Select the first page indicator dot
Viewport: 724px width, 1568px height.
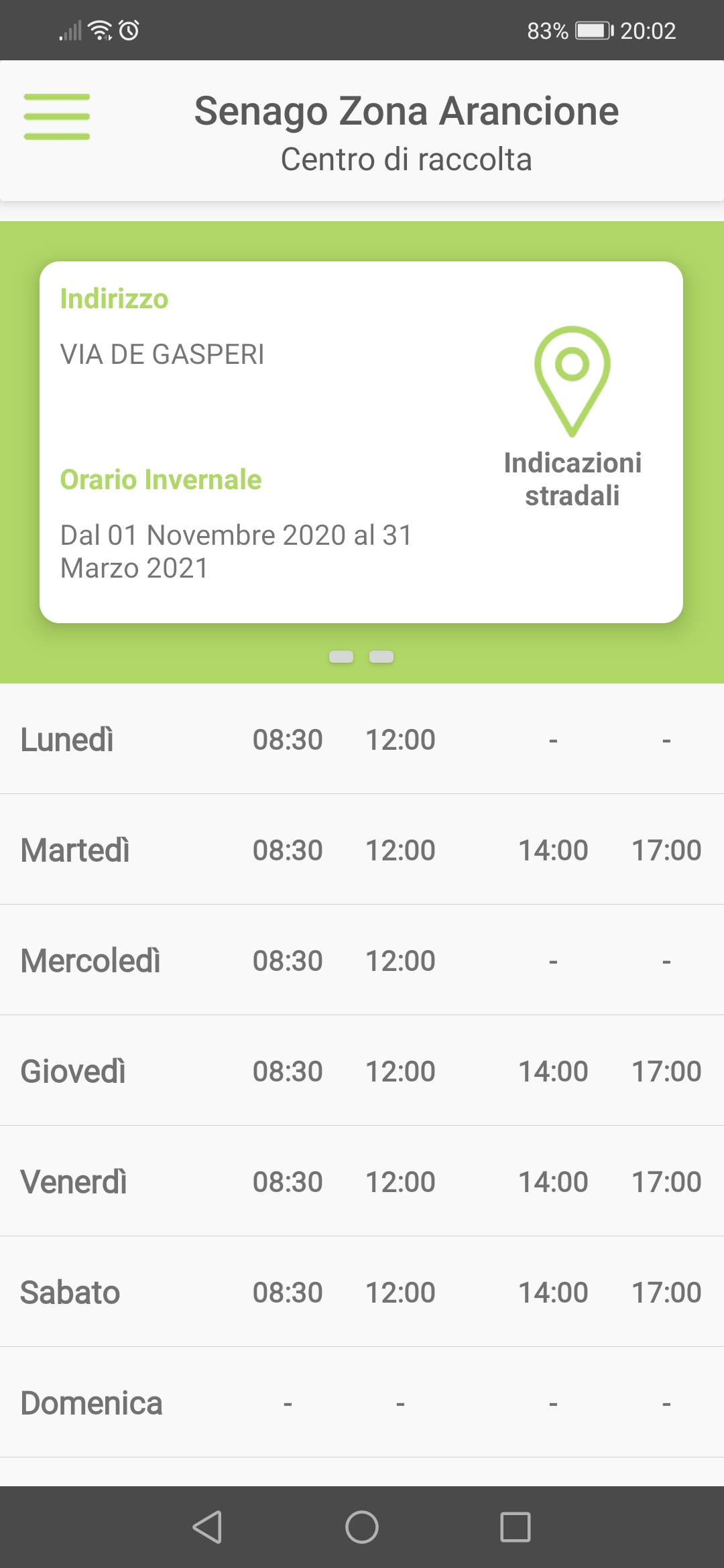pyautogui.click(x=341, y=657)
